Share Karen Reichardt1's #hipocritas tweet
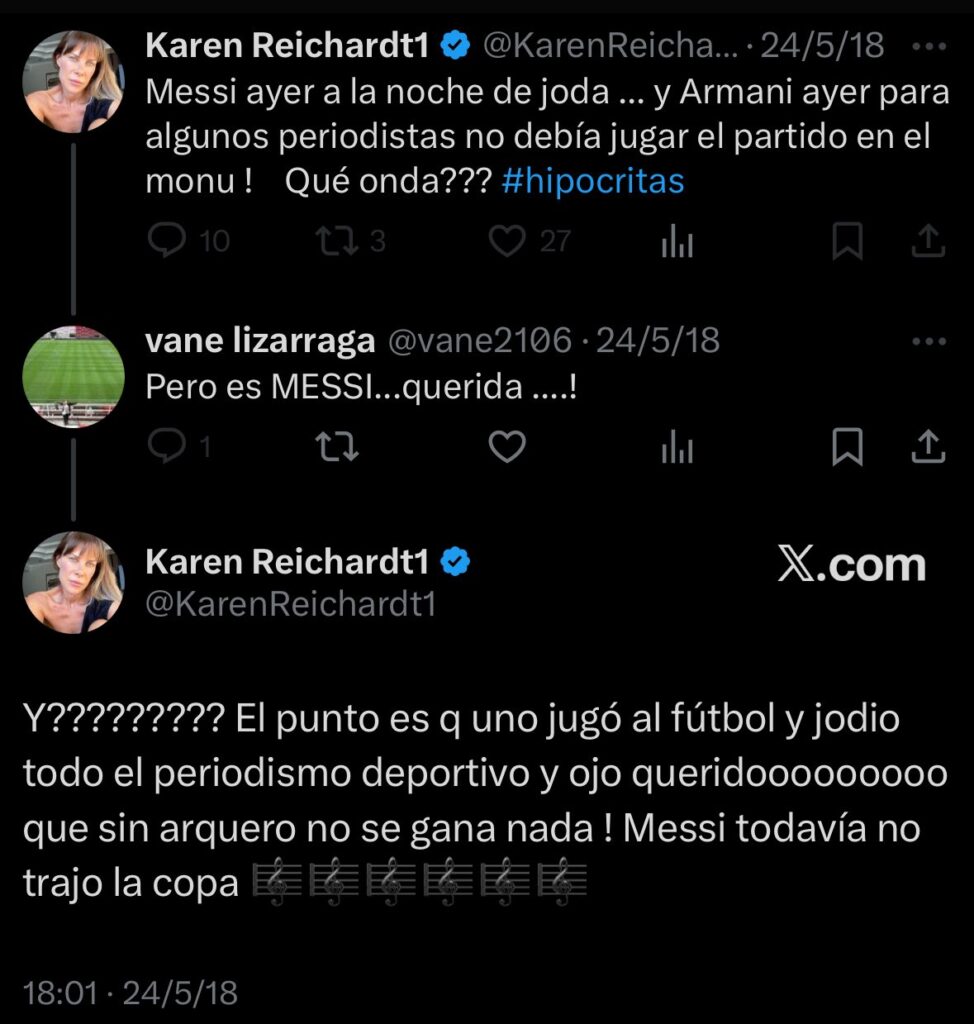 coord(928,241)
